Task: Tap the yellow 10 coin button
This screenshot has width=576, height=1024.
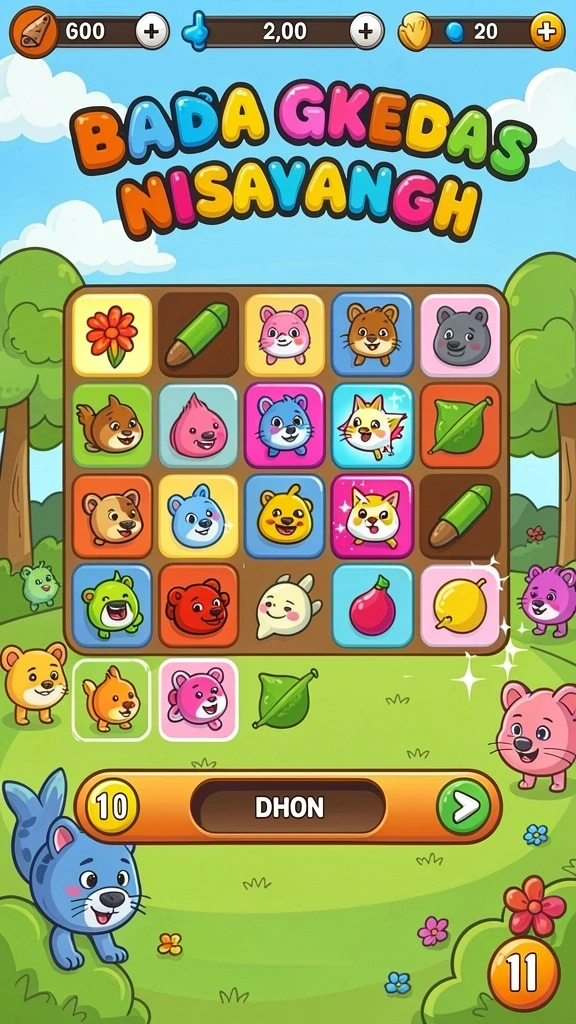Action: point(112,807)
